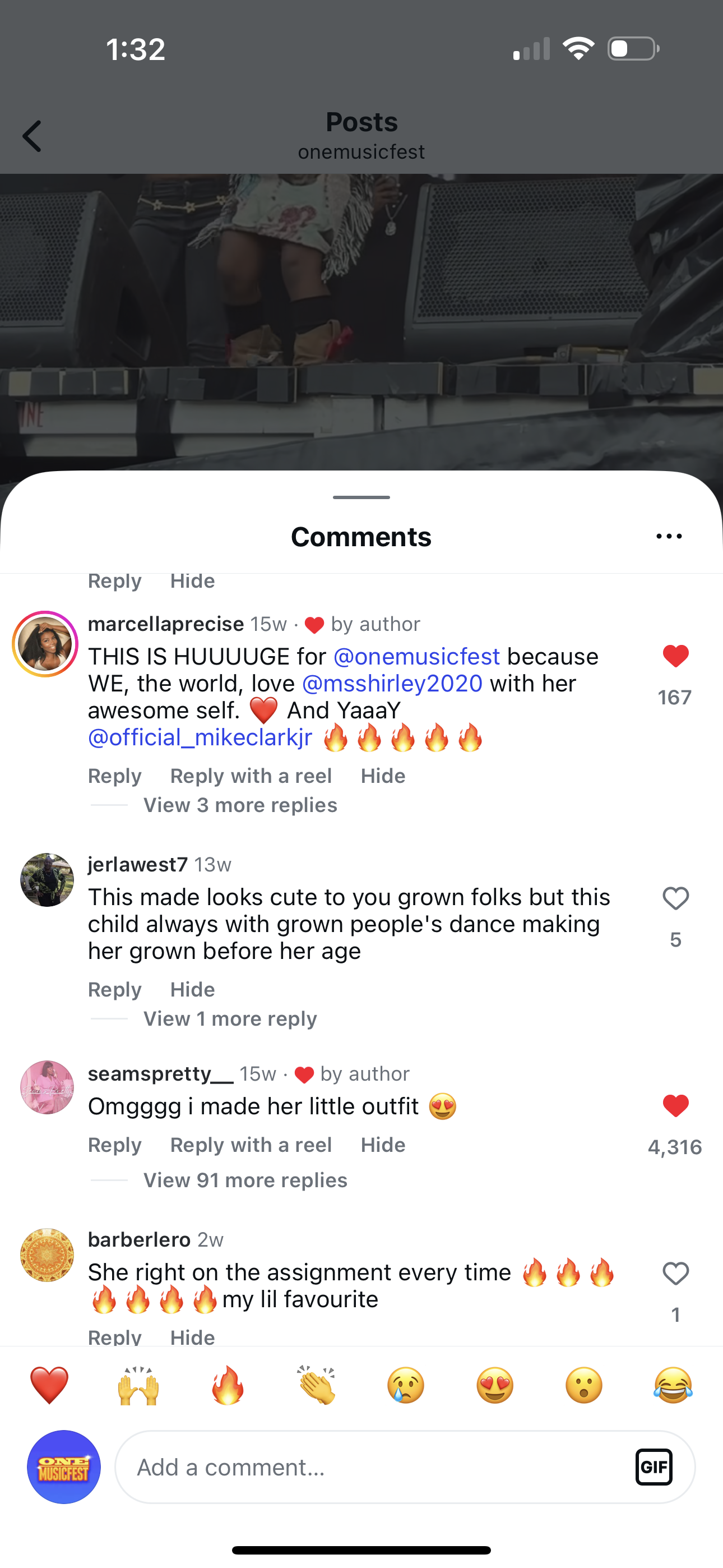Viewport: 723px width, 1568px height.
Task: Open marcellaprecise's profile picture story
Action: point(45,644)
